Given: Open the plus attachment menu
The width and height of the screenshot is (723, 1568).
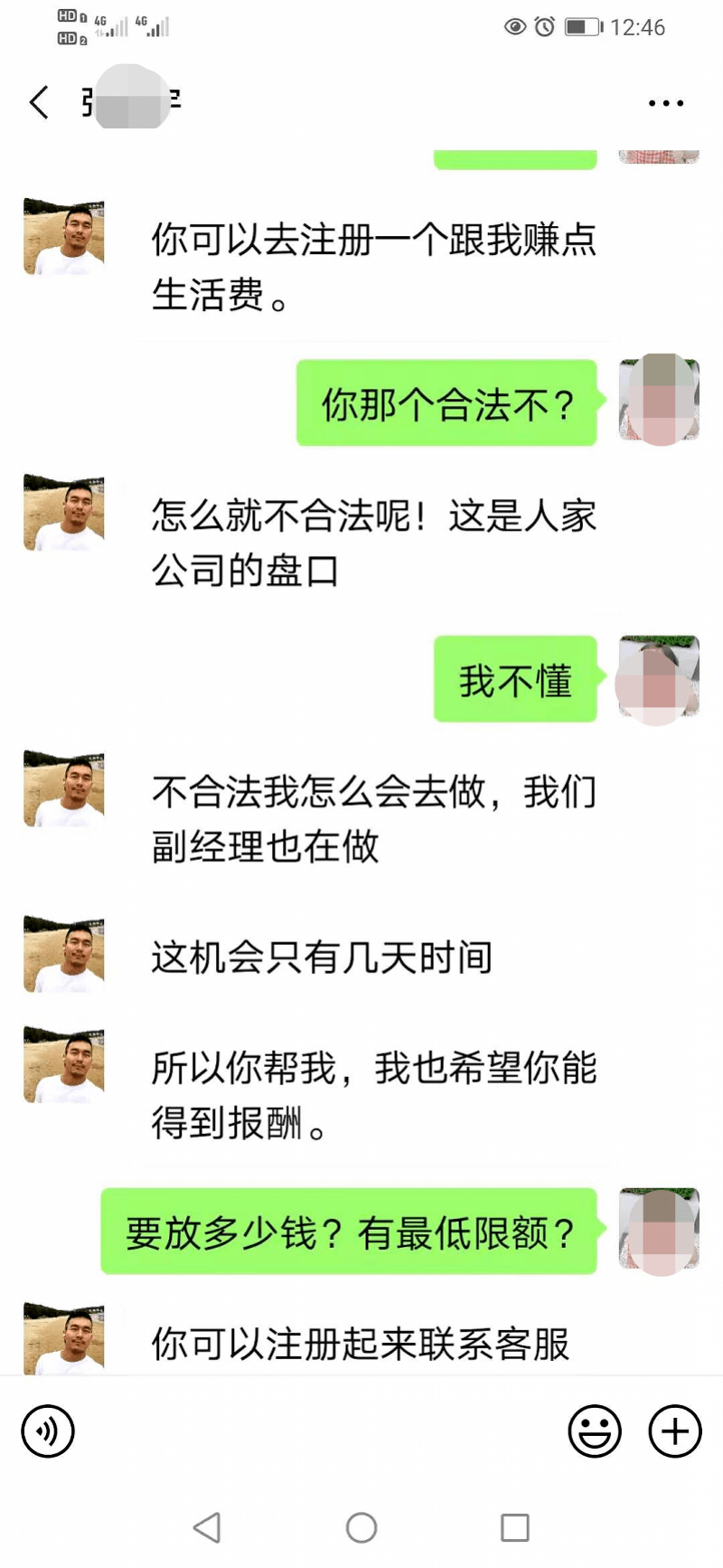Looking at the screenshot, I should click(x=675, y=1431).
